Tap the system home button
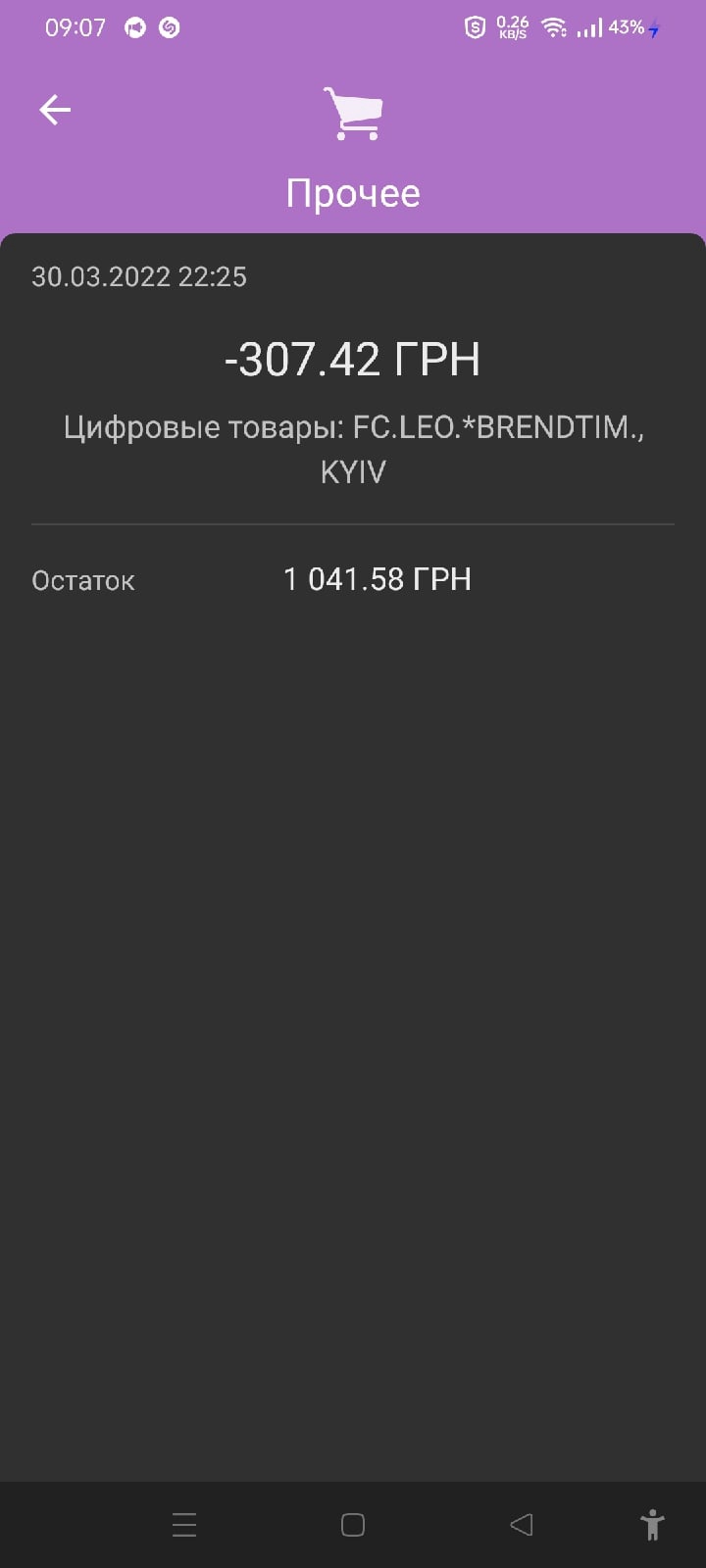This screenshot has height=1568, width=706. (x=353, y=1525)
